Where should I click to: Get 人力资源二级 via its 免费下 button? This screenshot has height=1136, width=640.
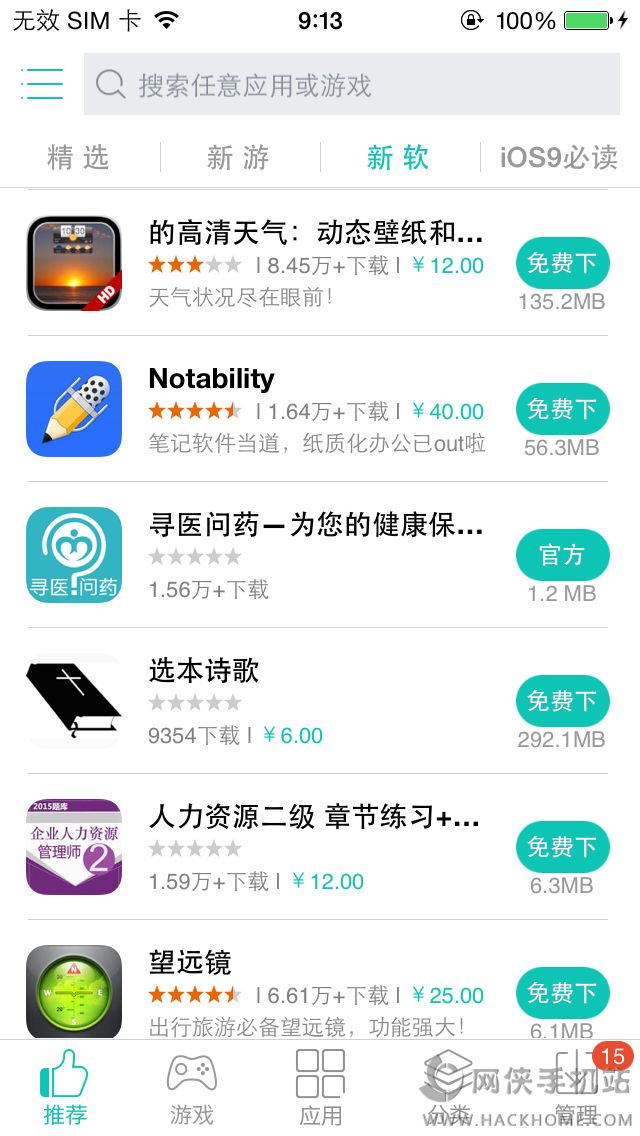tap(562, 847)
